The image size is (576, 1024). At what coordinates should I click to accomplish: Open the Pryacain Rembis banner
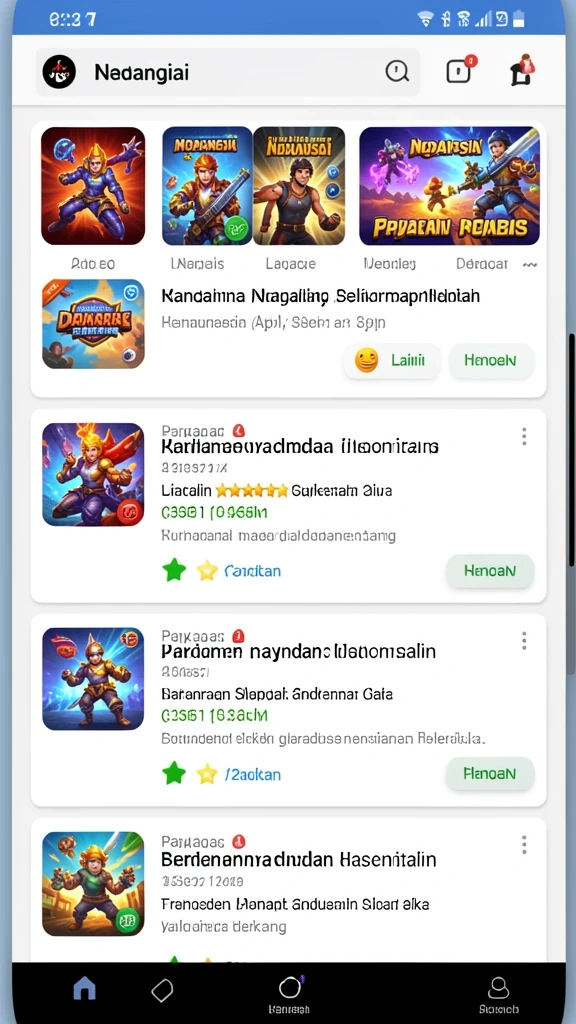[x=449, y=186]
